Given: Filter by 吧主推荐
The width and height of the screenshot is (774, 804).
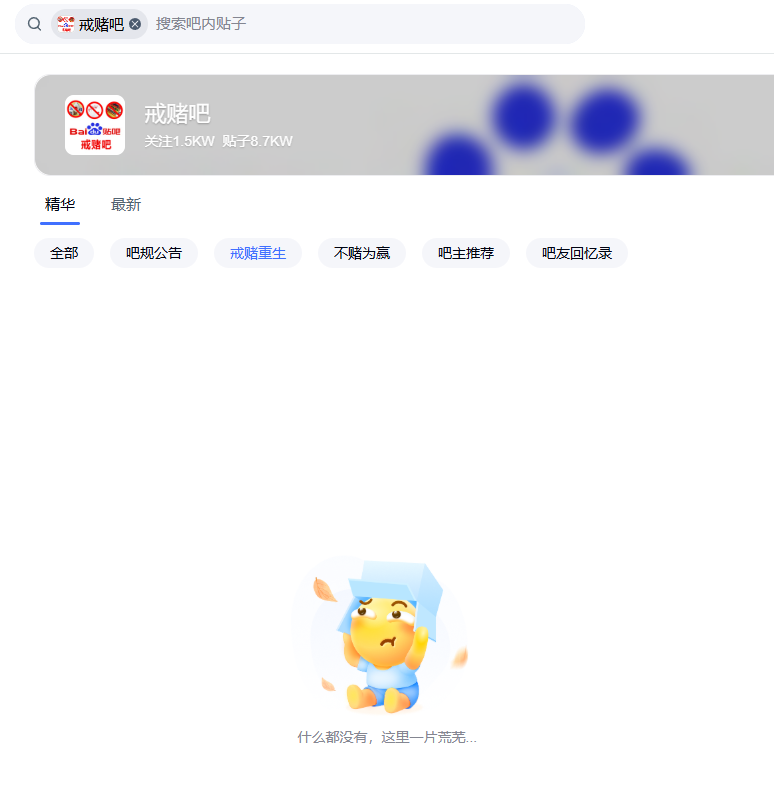Looking at the screenshot, I should tap(466, 253).
